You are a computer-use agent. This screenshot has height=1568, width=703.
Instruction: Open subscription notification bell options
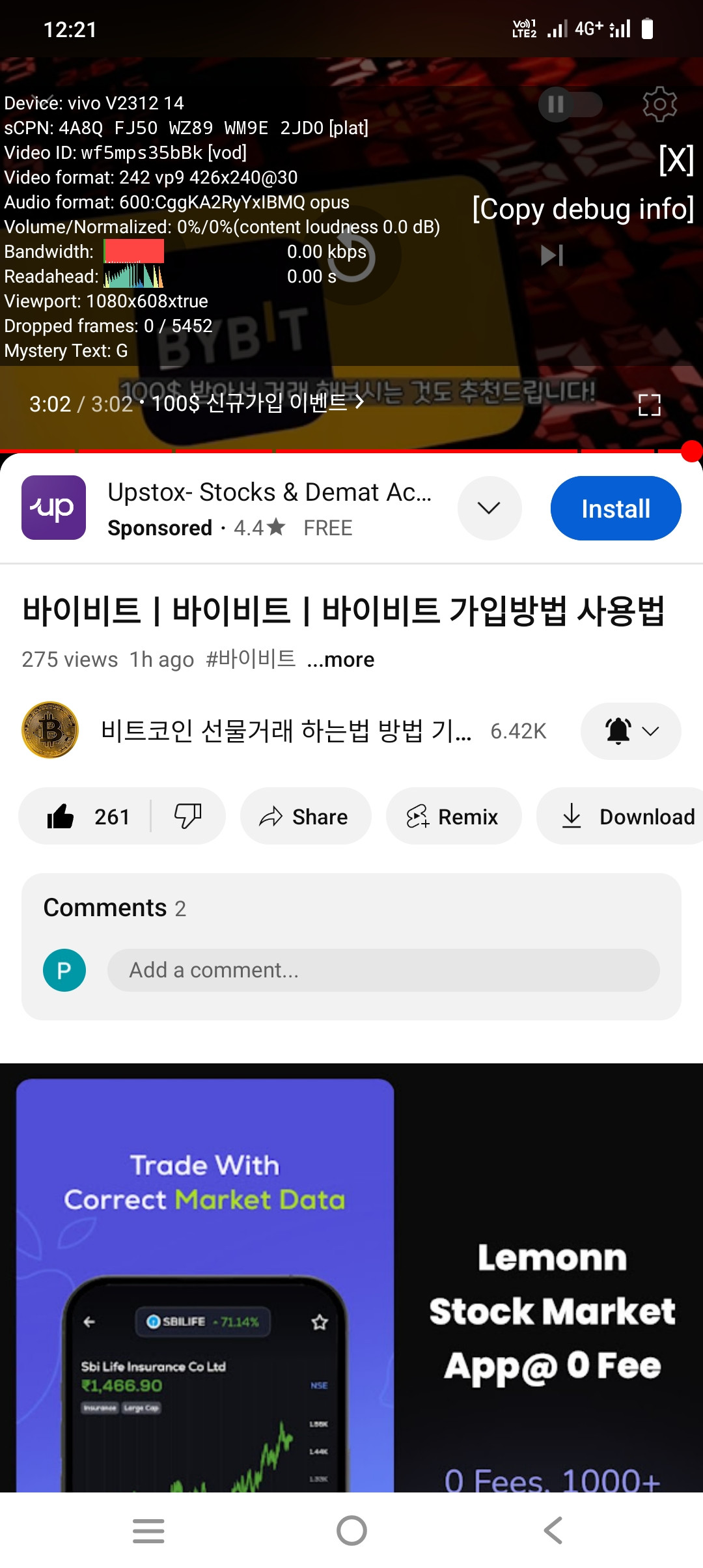pyautogui.click(x=630, y=731)
